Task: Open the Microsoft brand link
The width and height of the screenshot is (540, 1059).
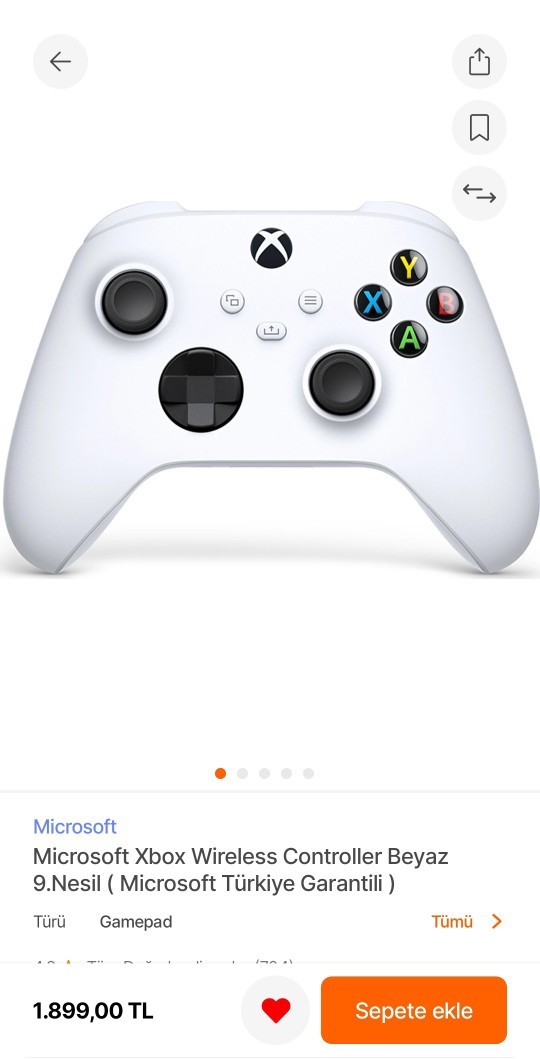Action: point(75,827)
